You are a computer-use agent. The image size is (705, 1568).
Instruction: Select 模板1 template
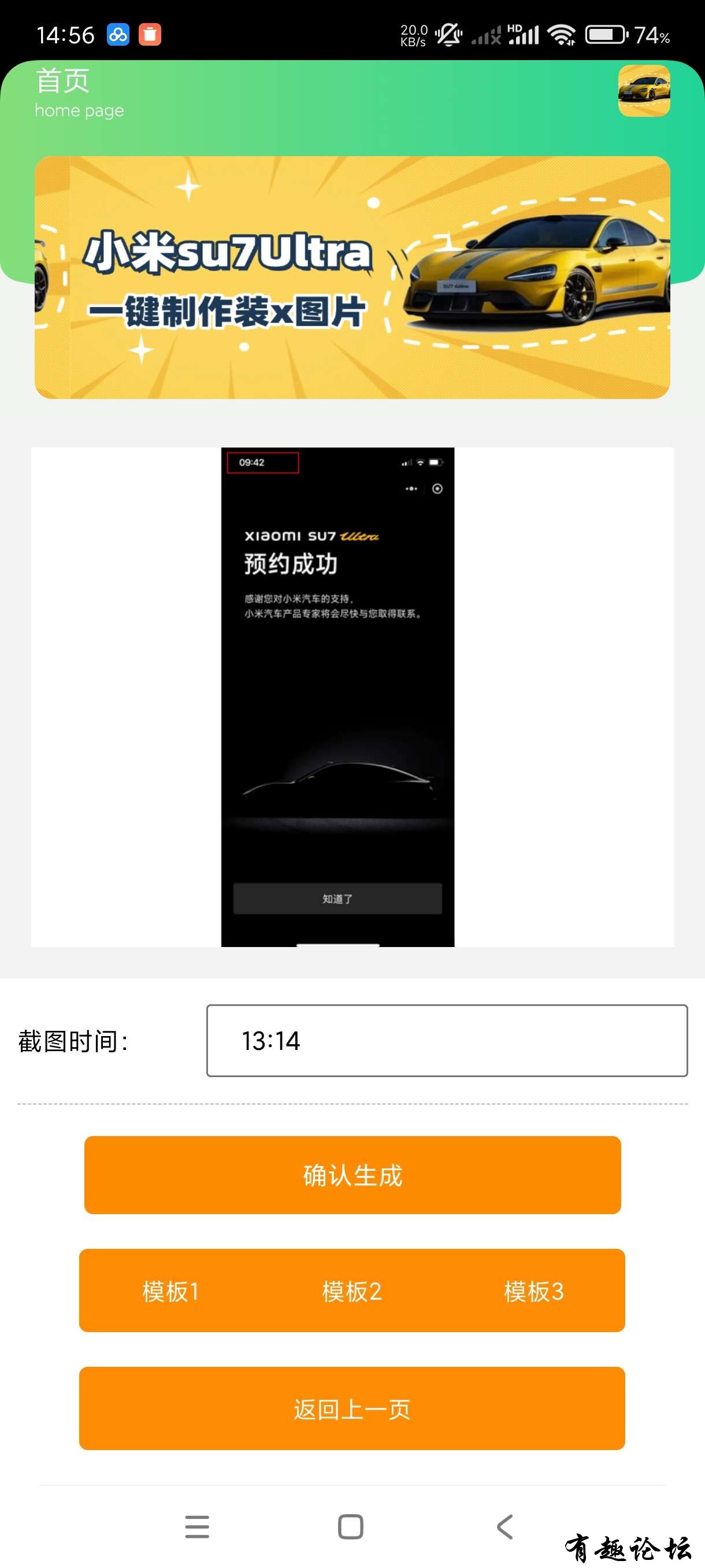[170, 1290]
